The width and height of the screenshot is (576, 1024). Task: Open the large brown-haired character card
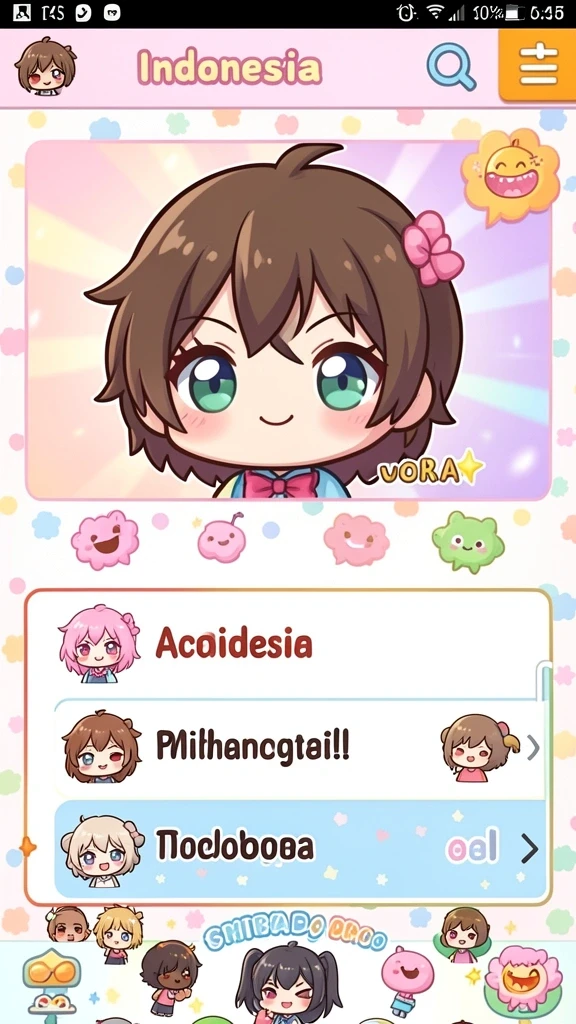coord(288,320)
